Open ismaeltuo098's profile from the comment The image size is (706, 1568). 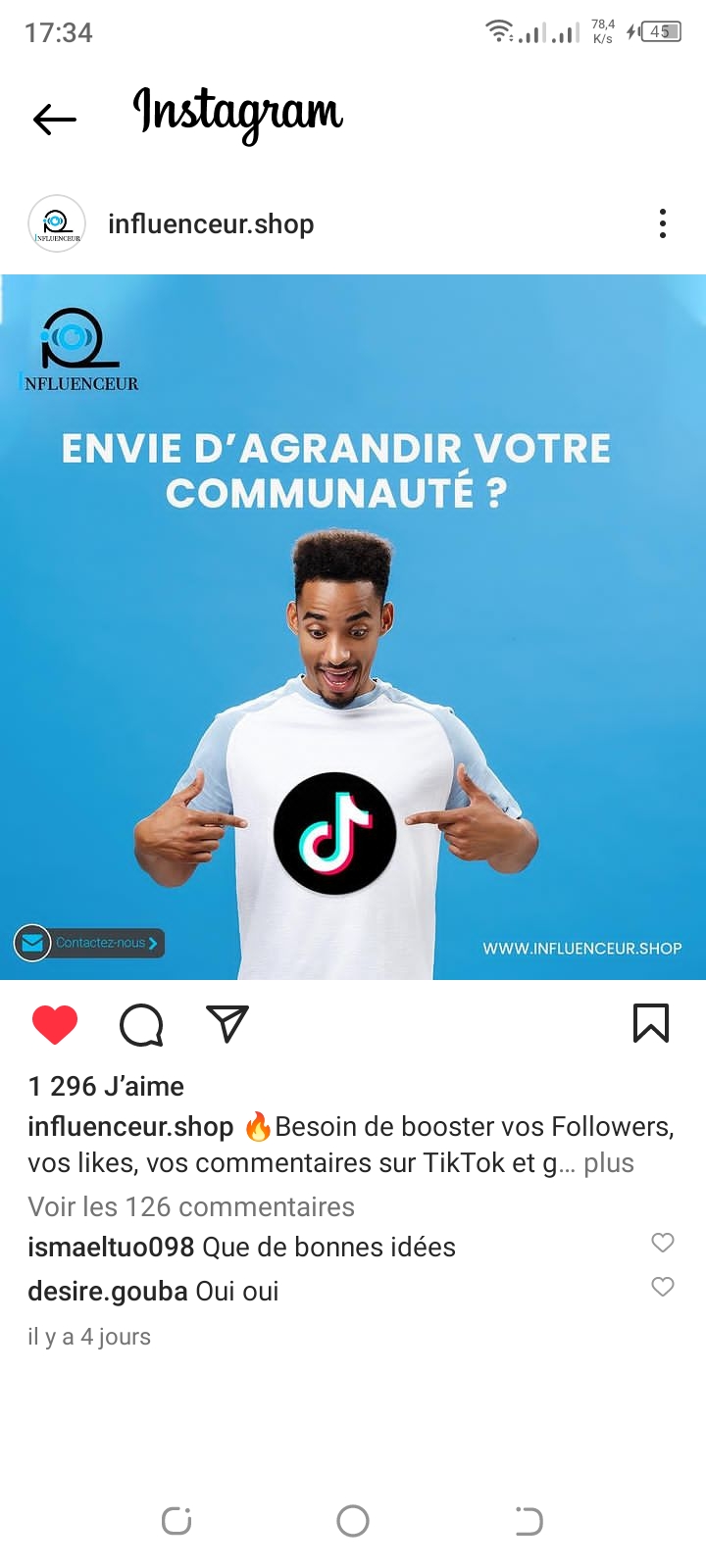pyautogui.click(x=111, y=1248)
